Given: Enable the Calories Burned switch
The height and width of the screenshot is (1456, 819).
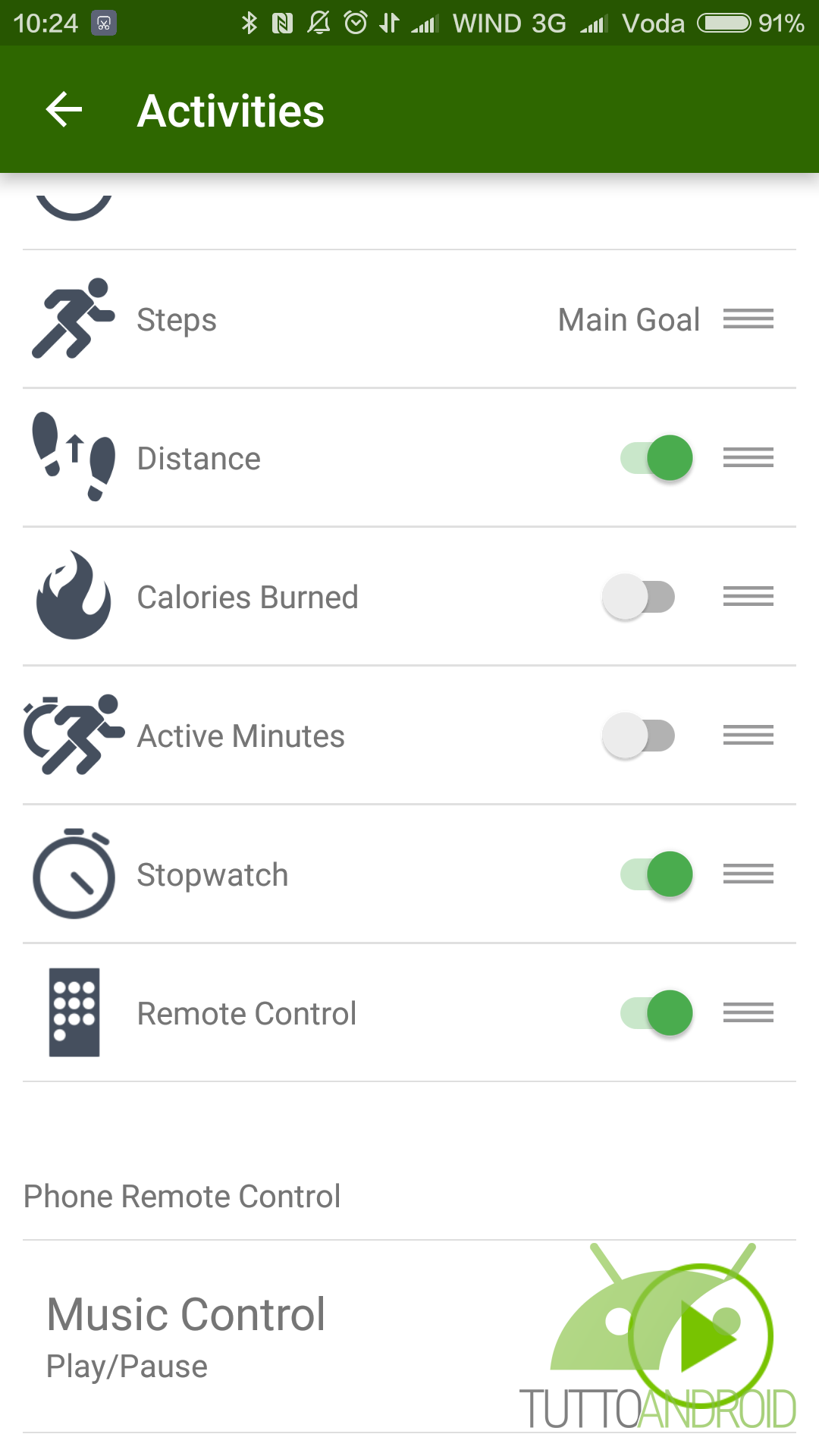Looking at the screenshot, I should (x=639, y=597).
